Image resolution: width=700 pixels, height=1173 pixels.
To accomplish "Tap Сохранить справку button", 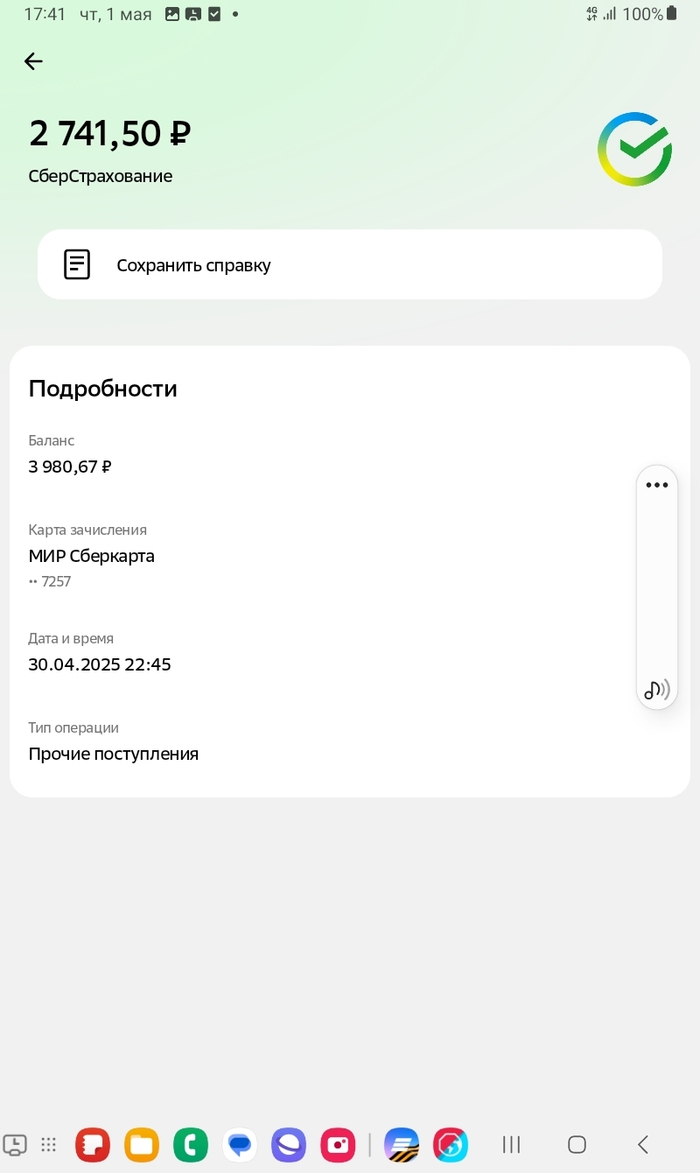I will (349, 265).
